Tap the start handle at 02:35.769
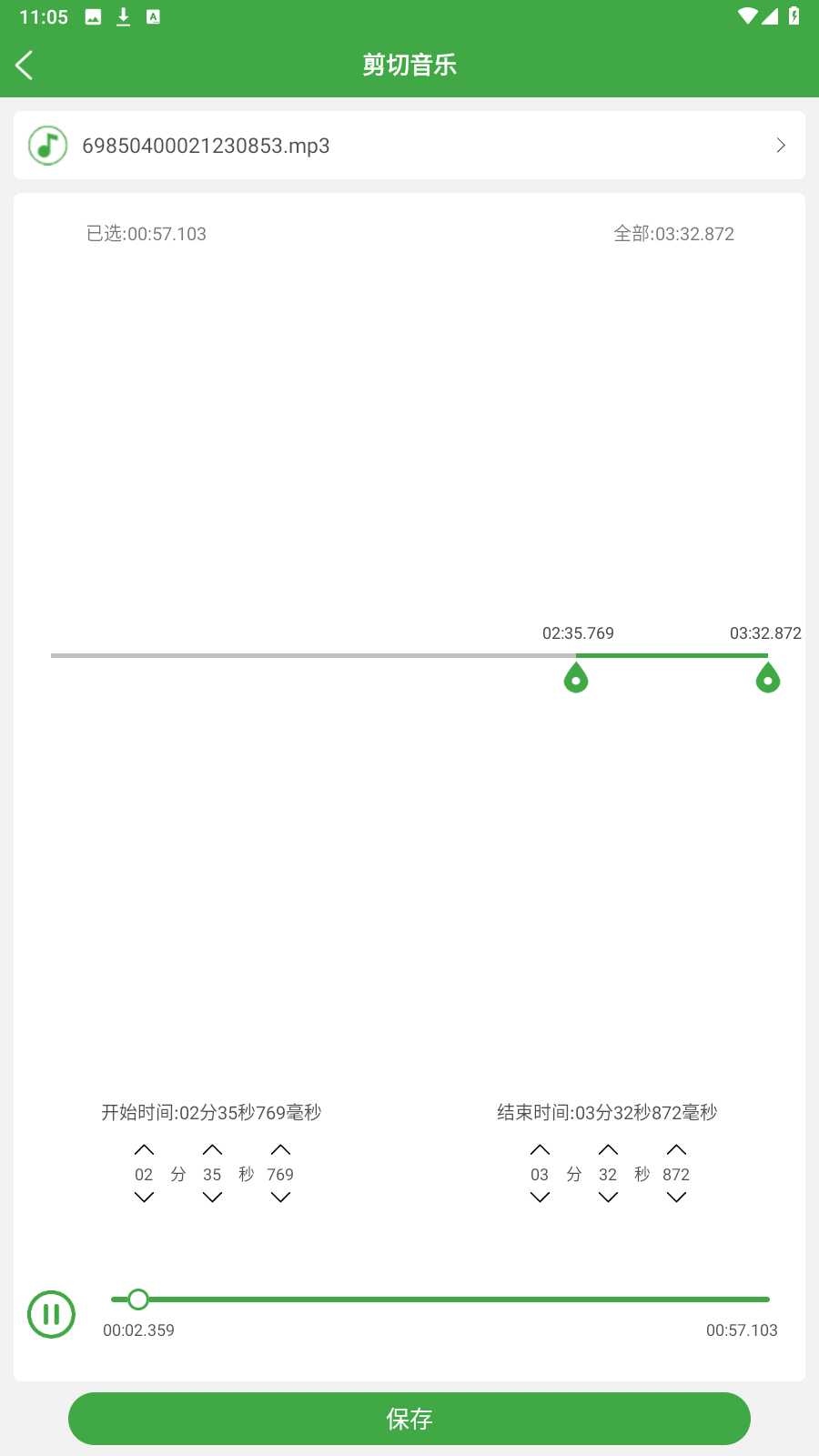This screenshot has height=1456, width=819. click(576, 678)
